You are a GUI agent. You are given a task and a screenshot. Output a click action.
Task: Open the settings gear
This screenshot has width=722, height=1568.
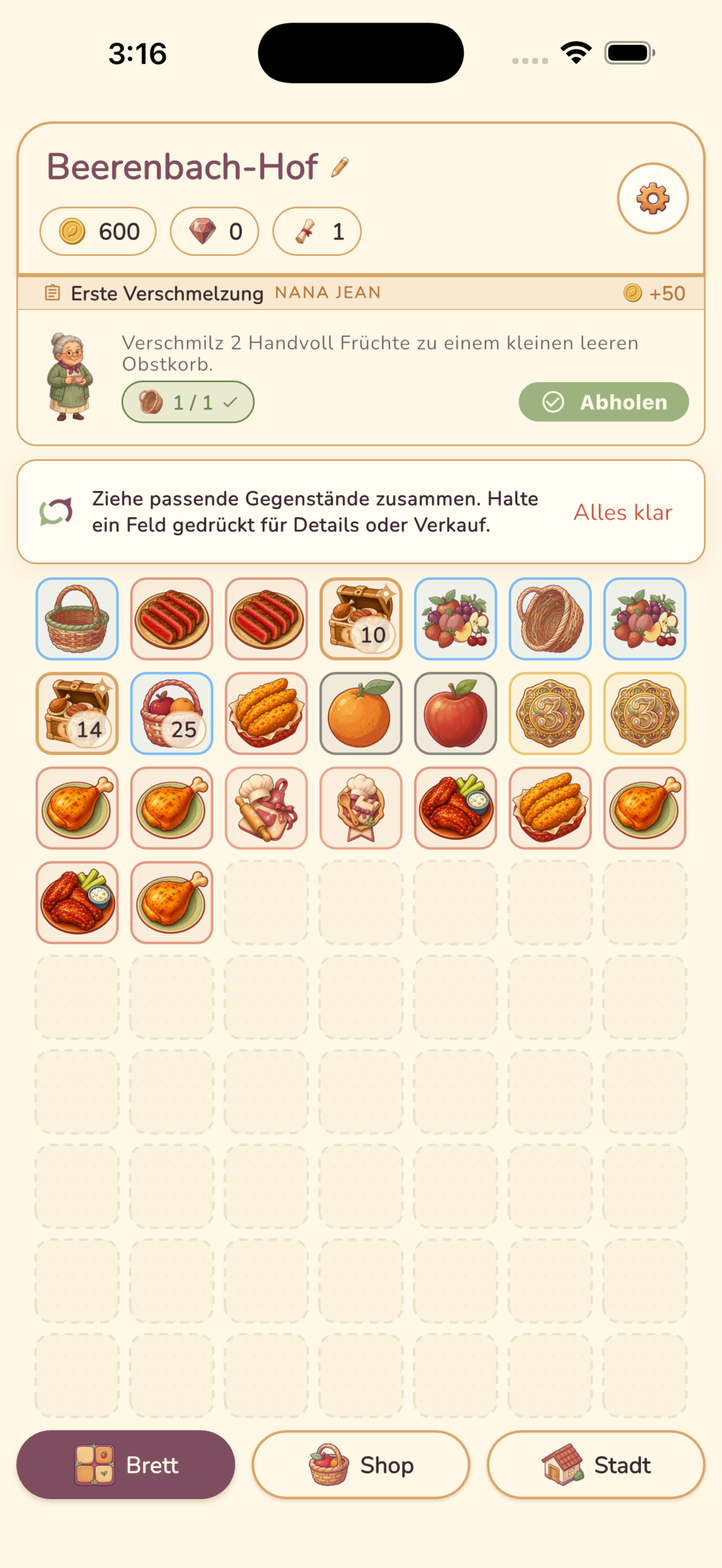point(652,198)
